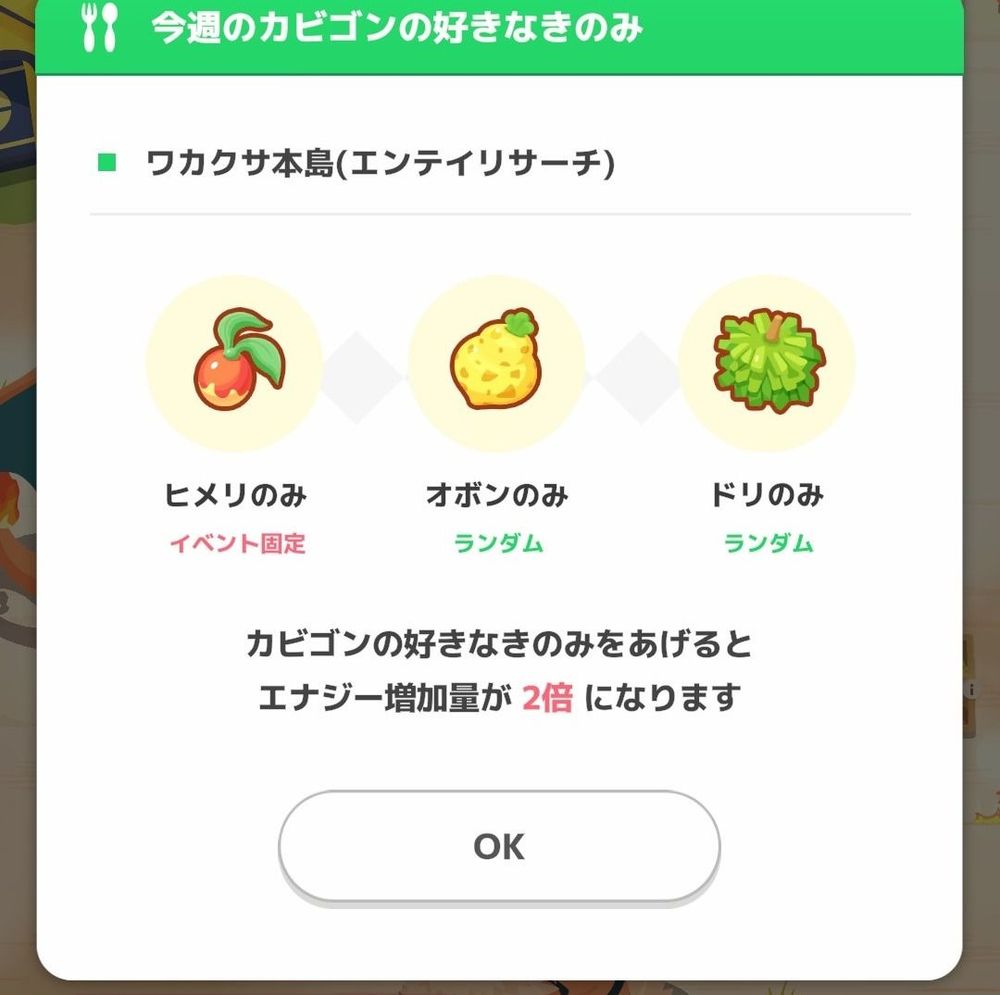The width and height of the screenshot is (1000, 995).
Task: Confirm the dialog with the OK button
Action: pos(499,846)
